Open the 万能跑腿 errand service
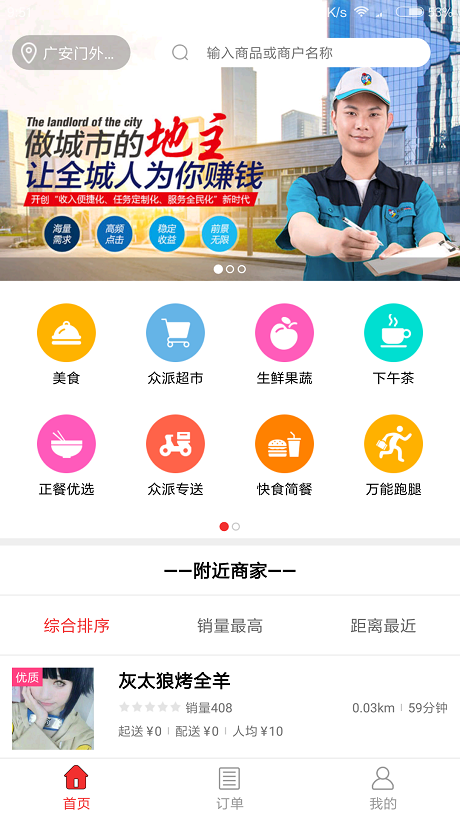The image size is (460, 817). 393,455
